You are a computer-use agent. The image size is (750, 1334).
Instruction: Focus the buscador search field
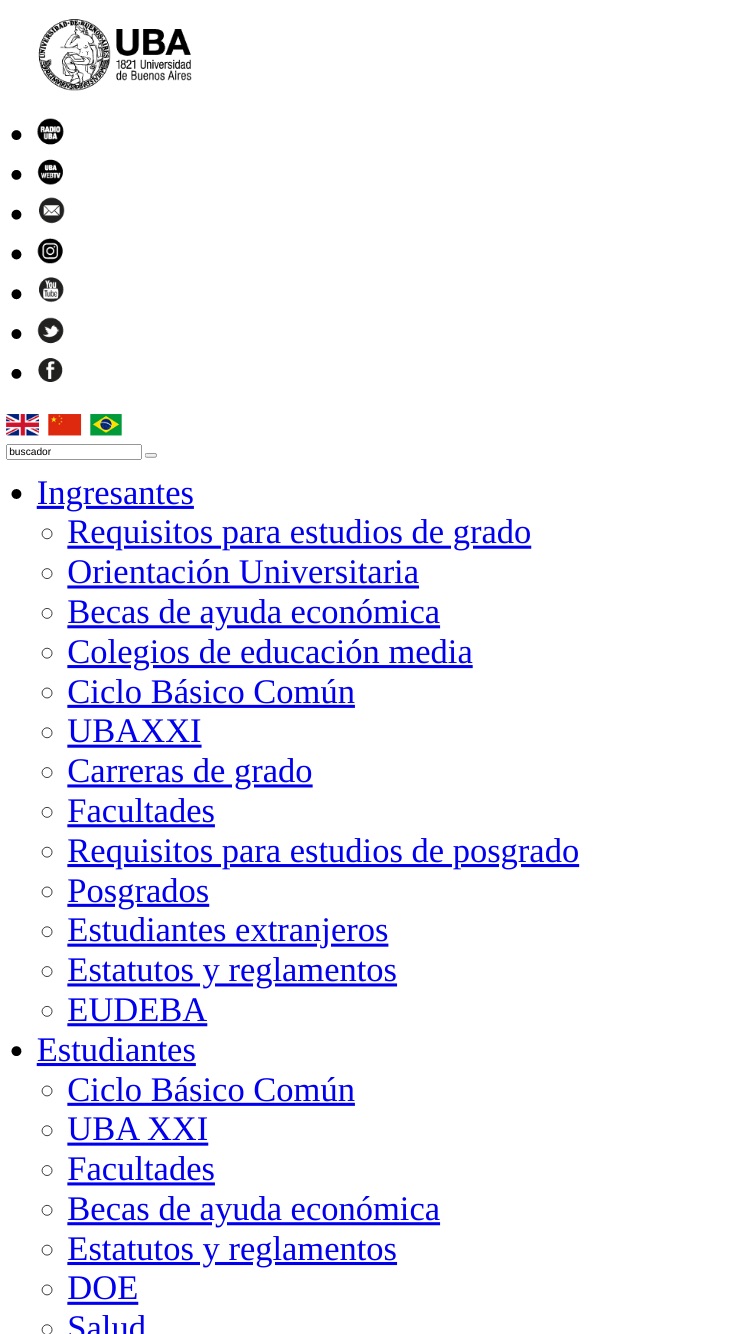[x=74, y=452]
